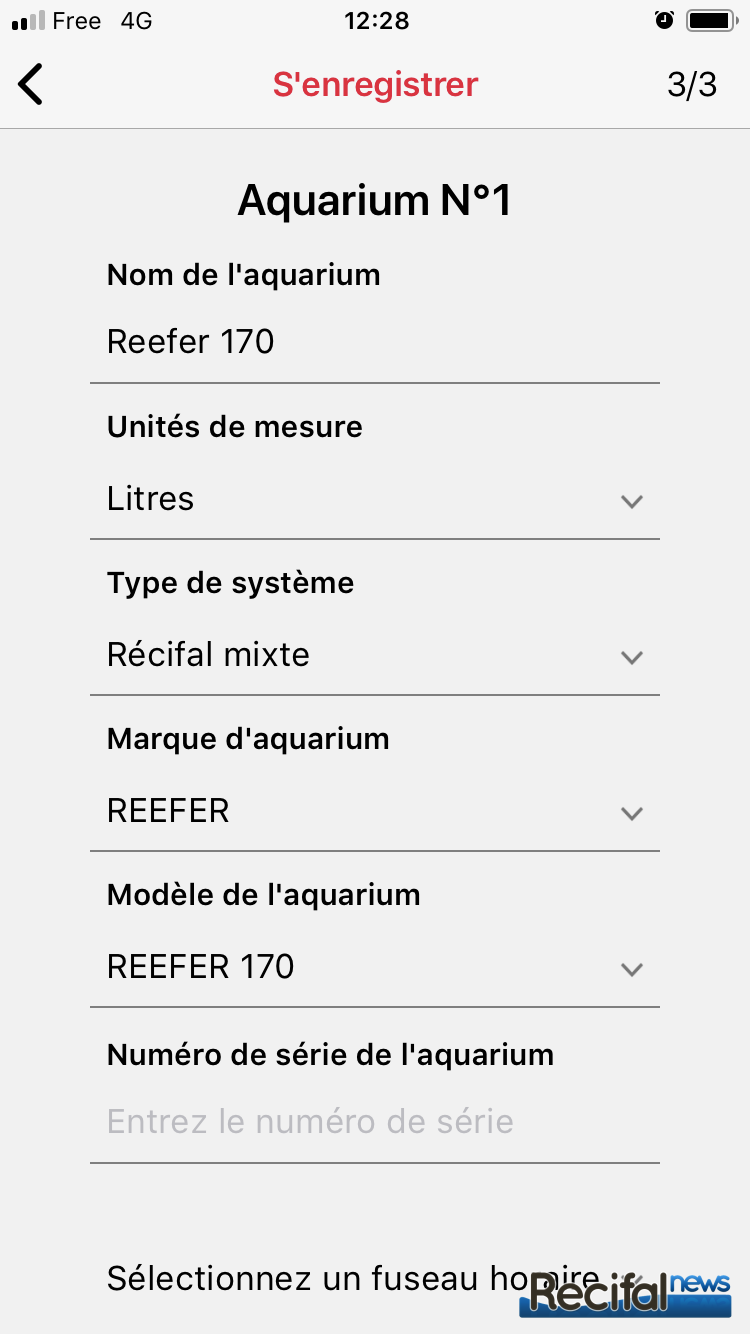Choose a different Marque d'aquarium

pyautogui.click(x=374, y=811)
